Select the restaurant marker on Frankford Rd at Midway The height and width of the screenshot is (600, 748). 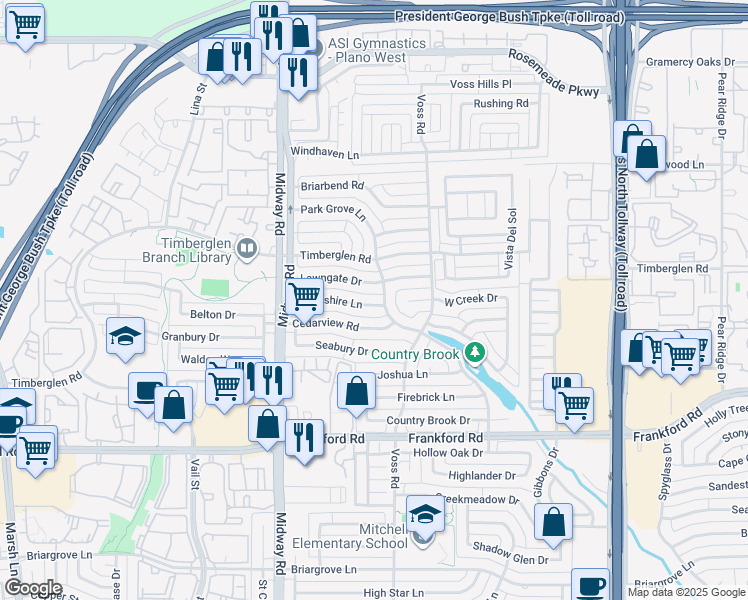pos(304,442)
